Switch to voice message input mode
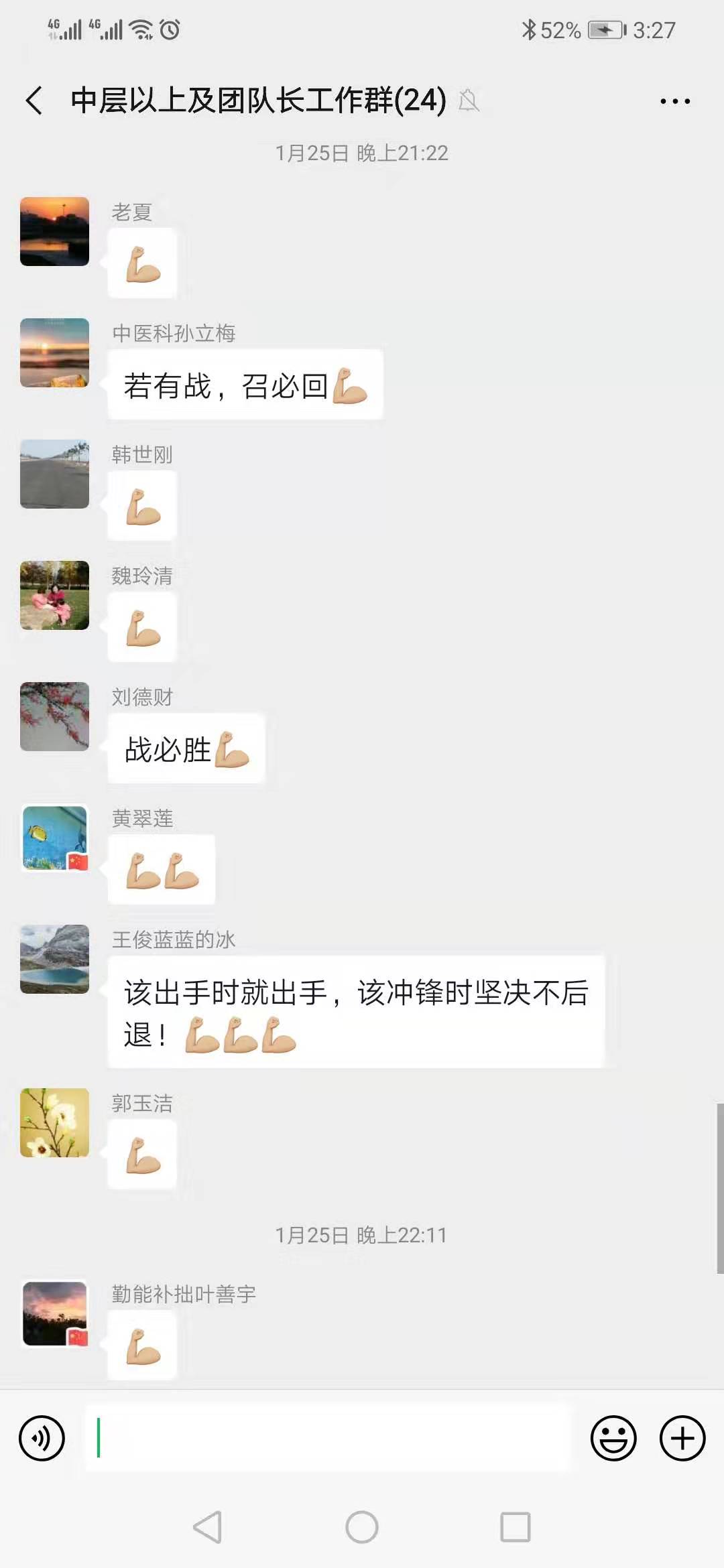The height and width of the screenshot is (1568, 724). (x=42, y=1437)
